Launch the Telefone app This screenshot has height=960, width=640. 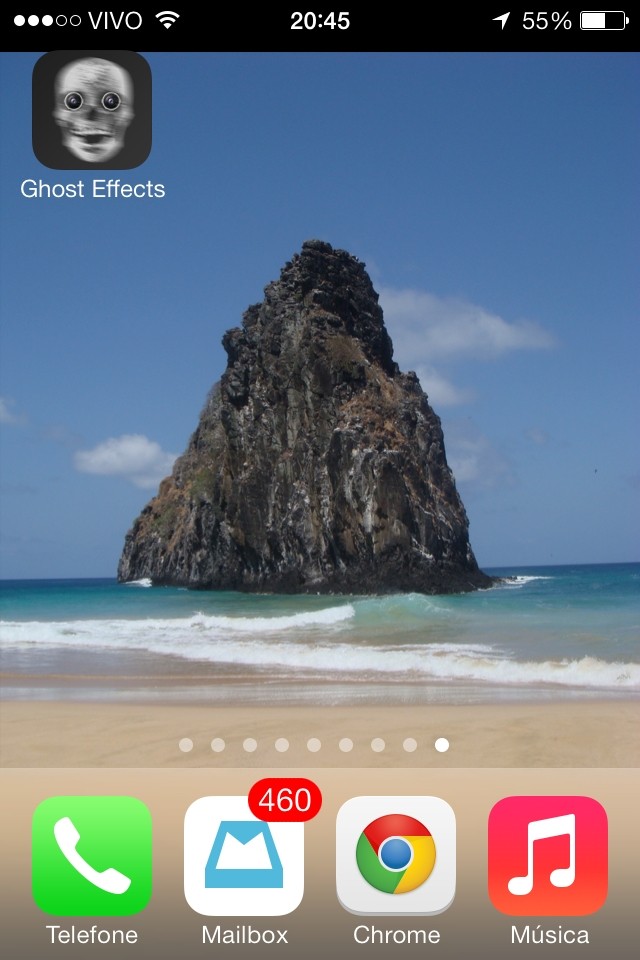point(92,855)
